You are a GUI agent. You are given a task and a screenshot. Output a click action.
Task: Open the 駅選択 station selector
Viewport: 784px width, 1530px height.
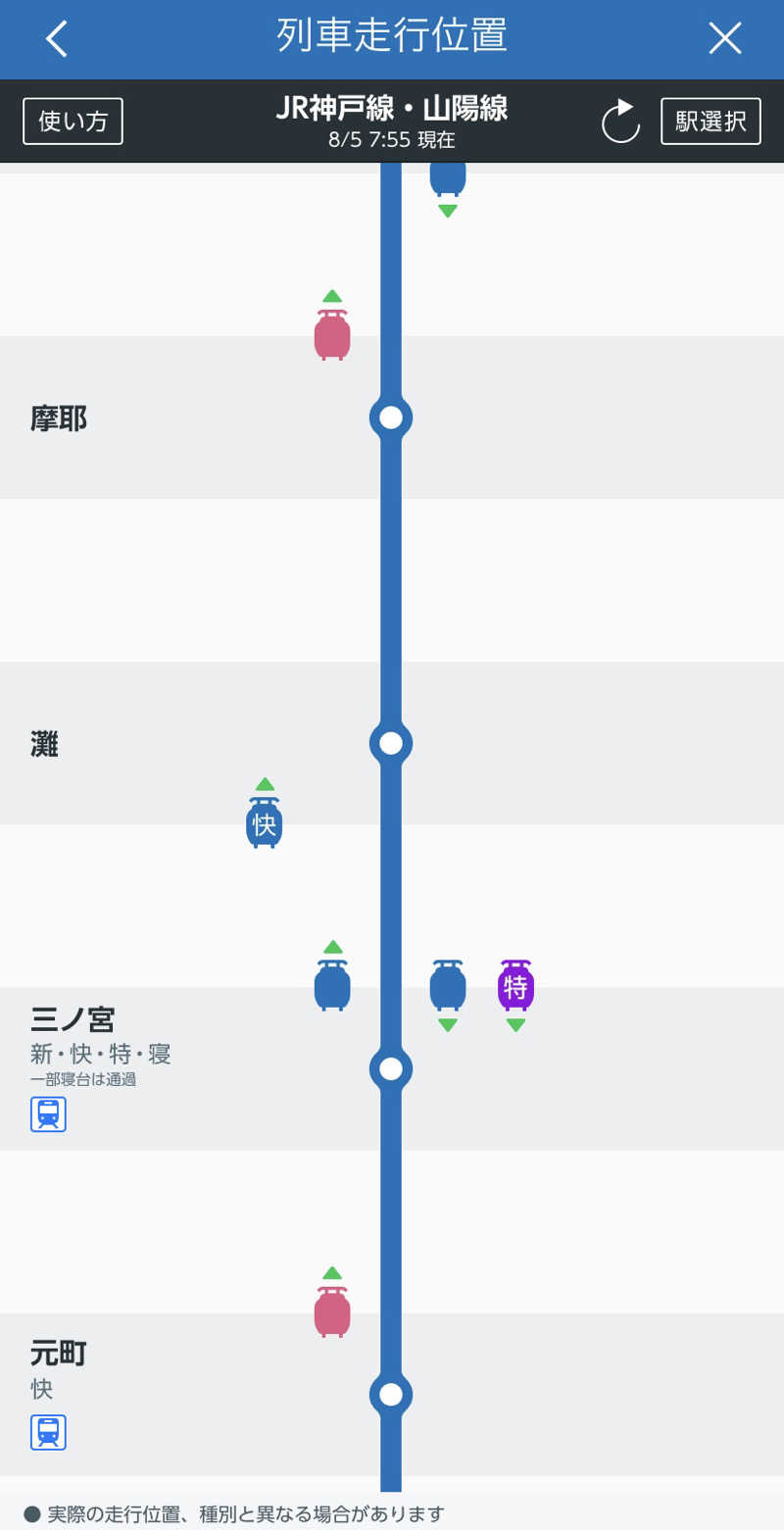click(x=710, y=122)
